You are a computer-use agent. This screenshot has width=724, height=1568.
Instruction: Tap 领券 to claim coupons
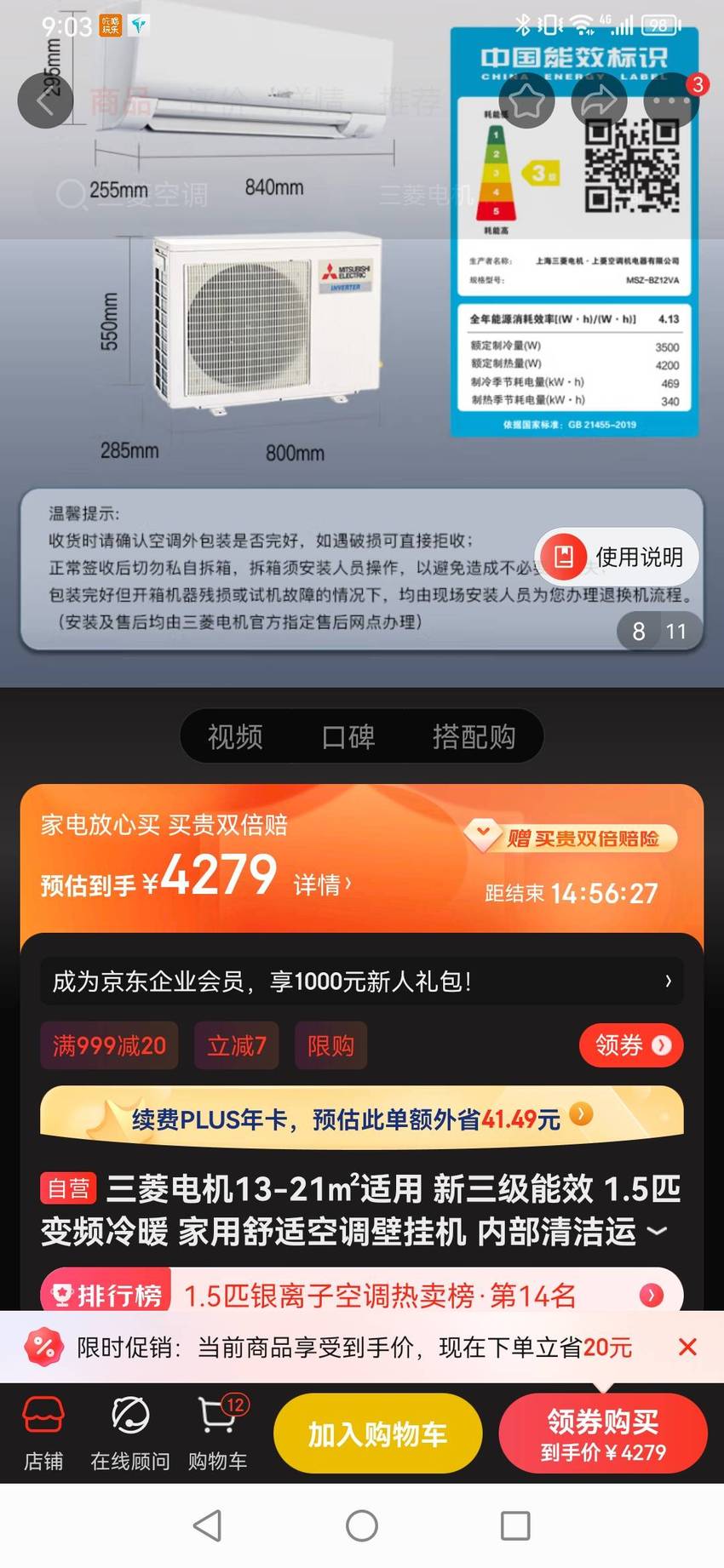[632, 1044]
